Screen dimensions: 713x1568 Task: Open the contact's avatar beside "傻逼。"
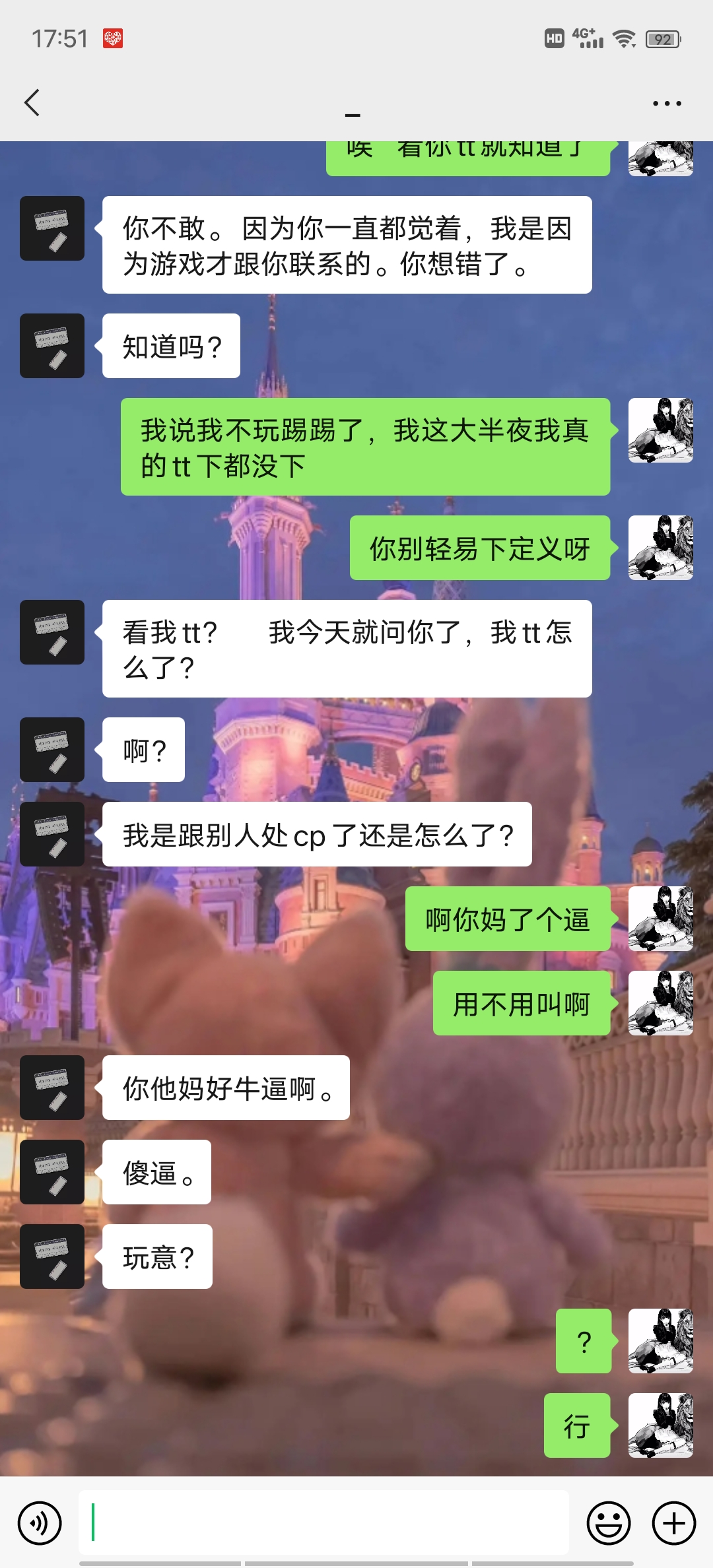[52, 1172]
